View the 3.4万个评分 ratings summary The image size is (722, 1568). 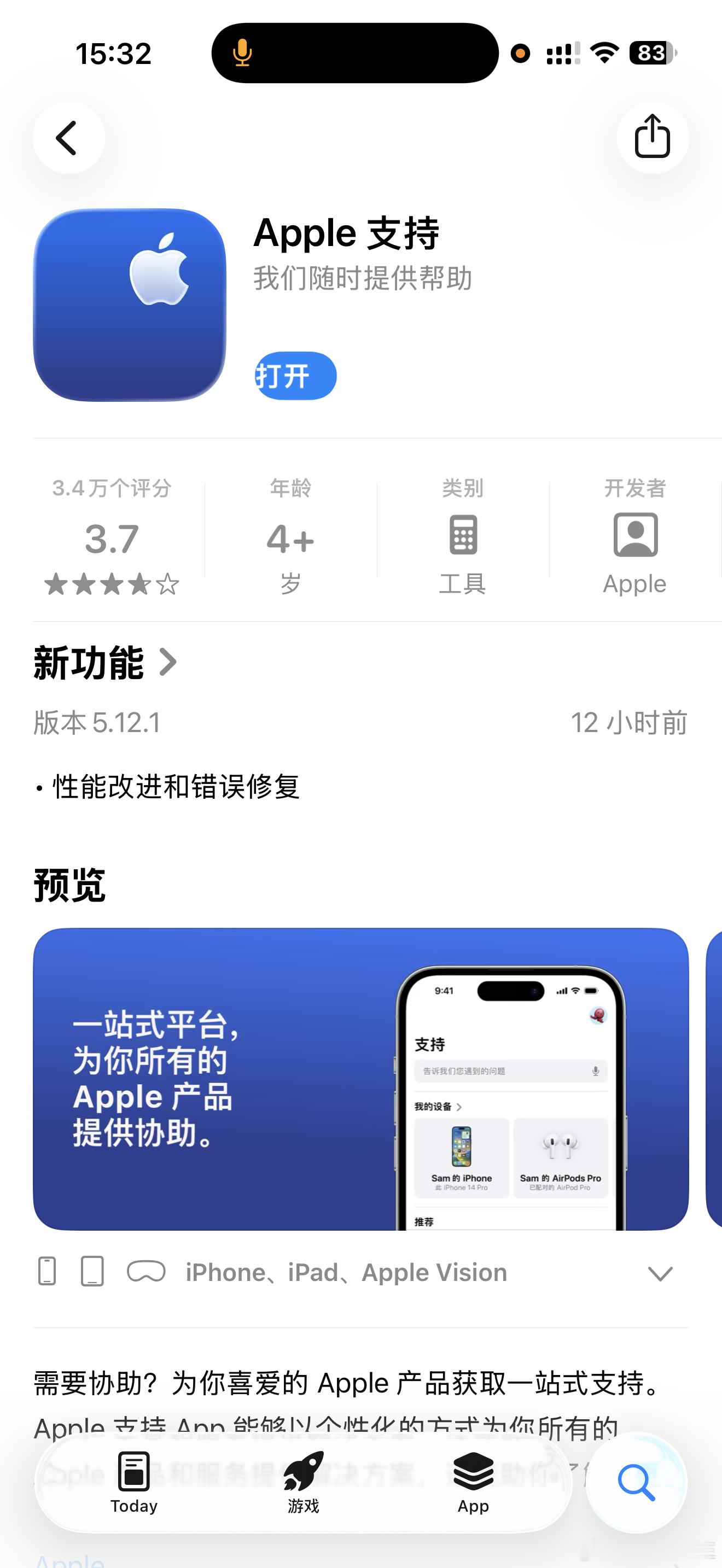[x=112, y=487]
